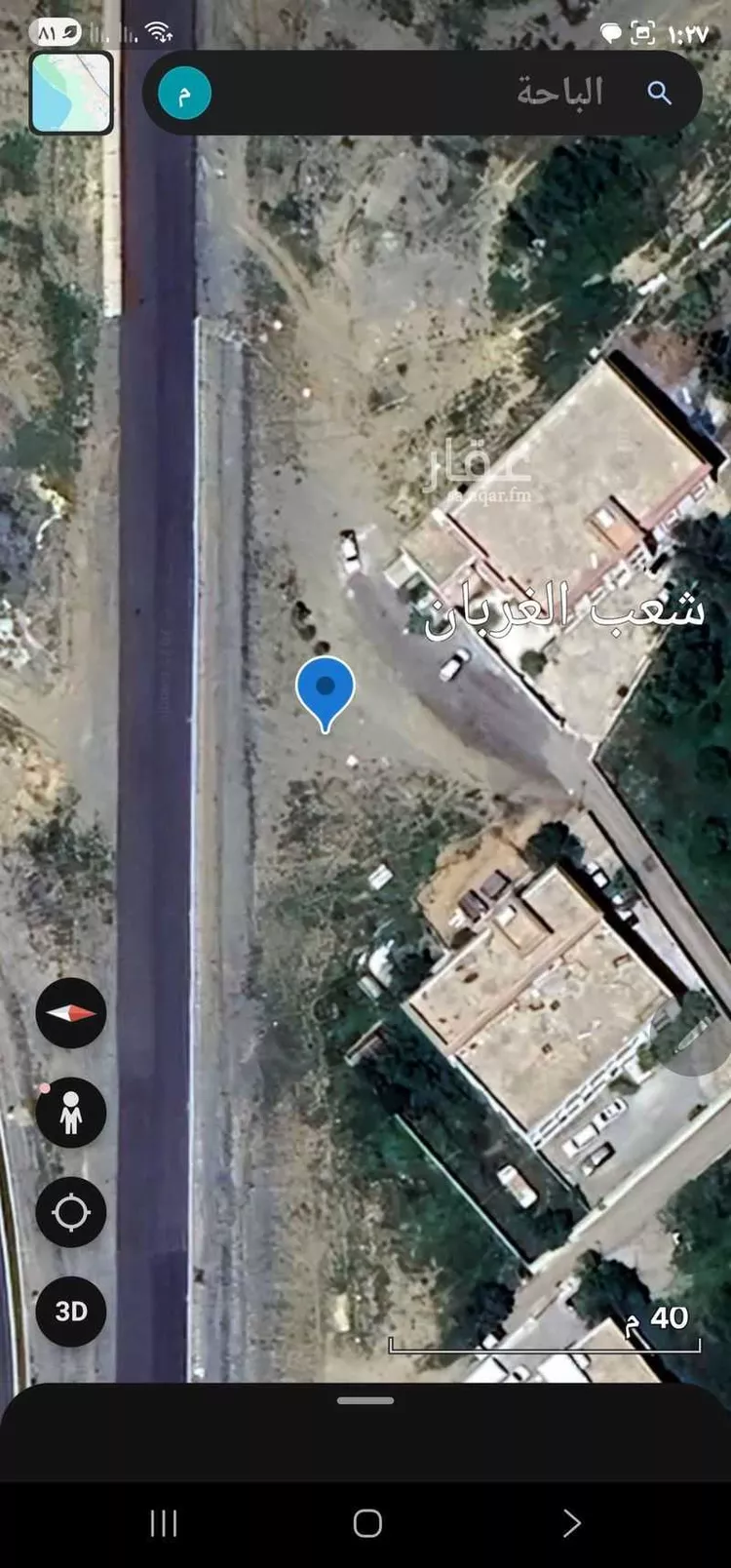Reset orientation with the compass button
The width and height of the screenshot is (731, 1568).
(71, 1013)
